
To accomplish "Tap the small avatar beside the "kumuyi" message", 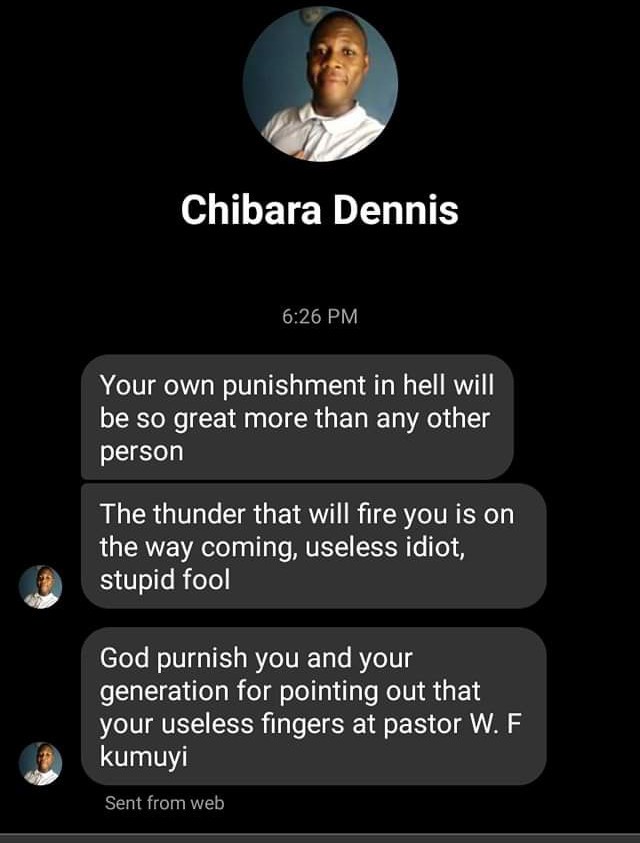I will pyautogui.click(x=41, y=763).
